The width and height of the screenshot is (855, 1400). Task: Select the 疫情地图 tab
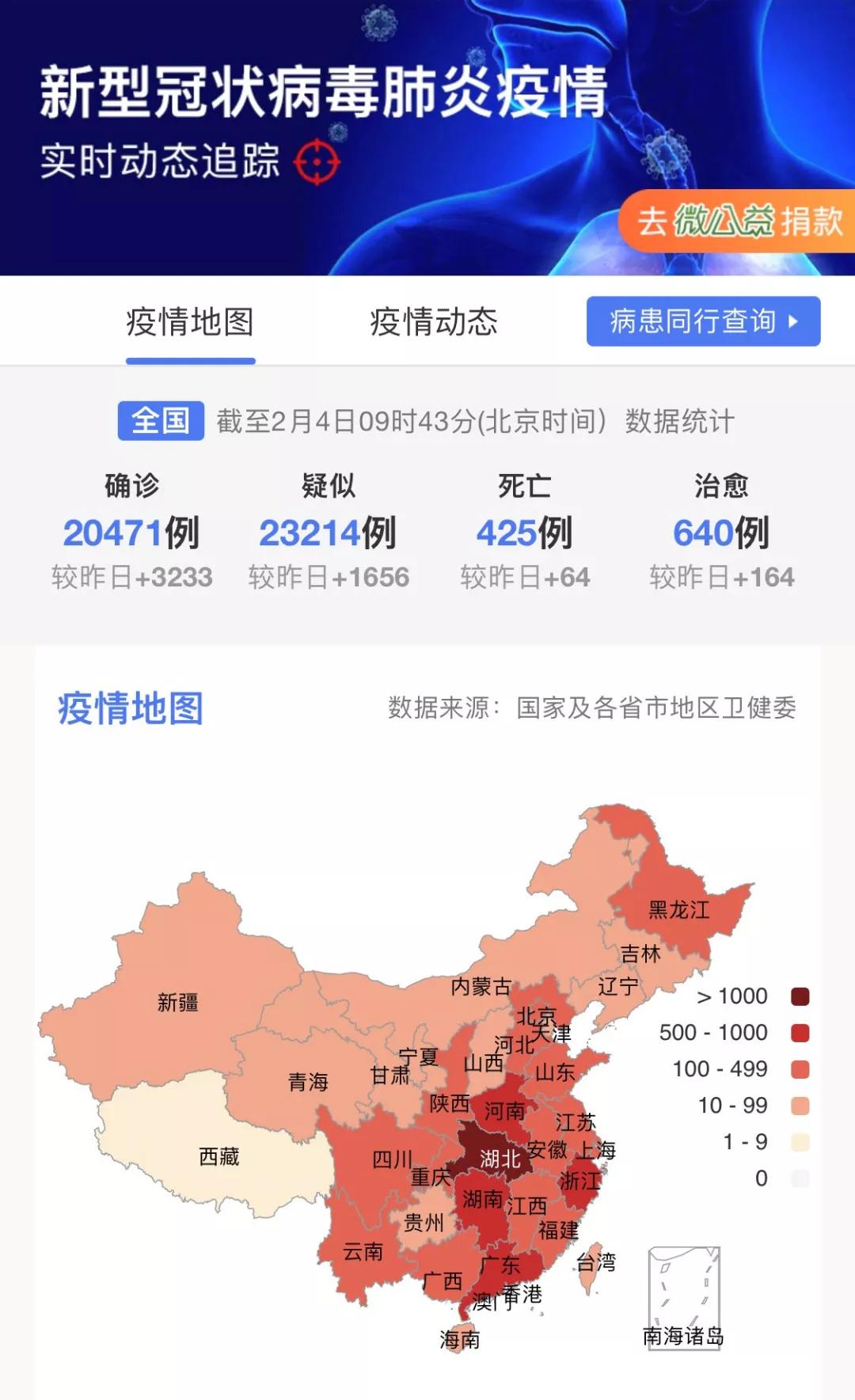pos(190,322)
